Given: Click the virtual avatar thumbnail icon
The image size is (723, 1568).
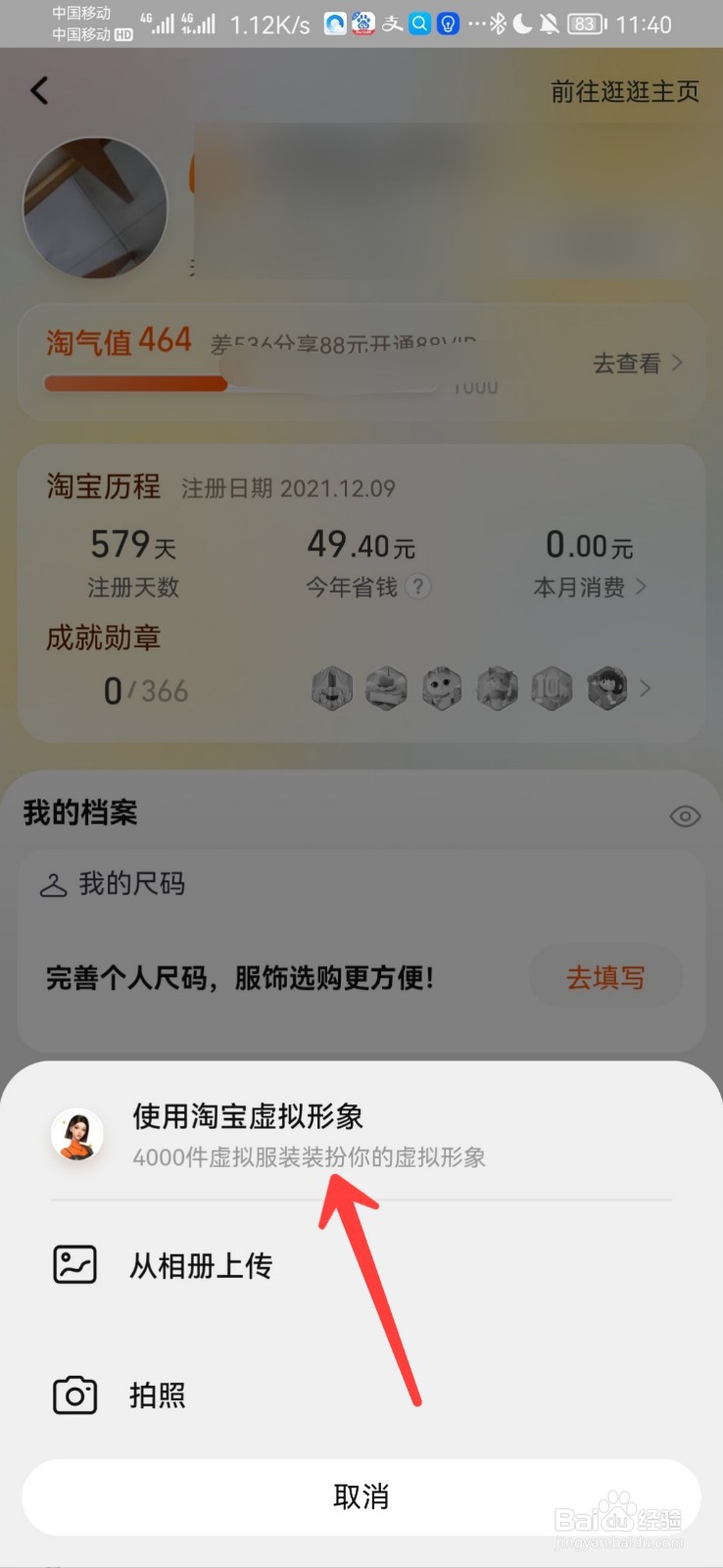Looking at the screenshot, I should coord(78,1134).
